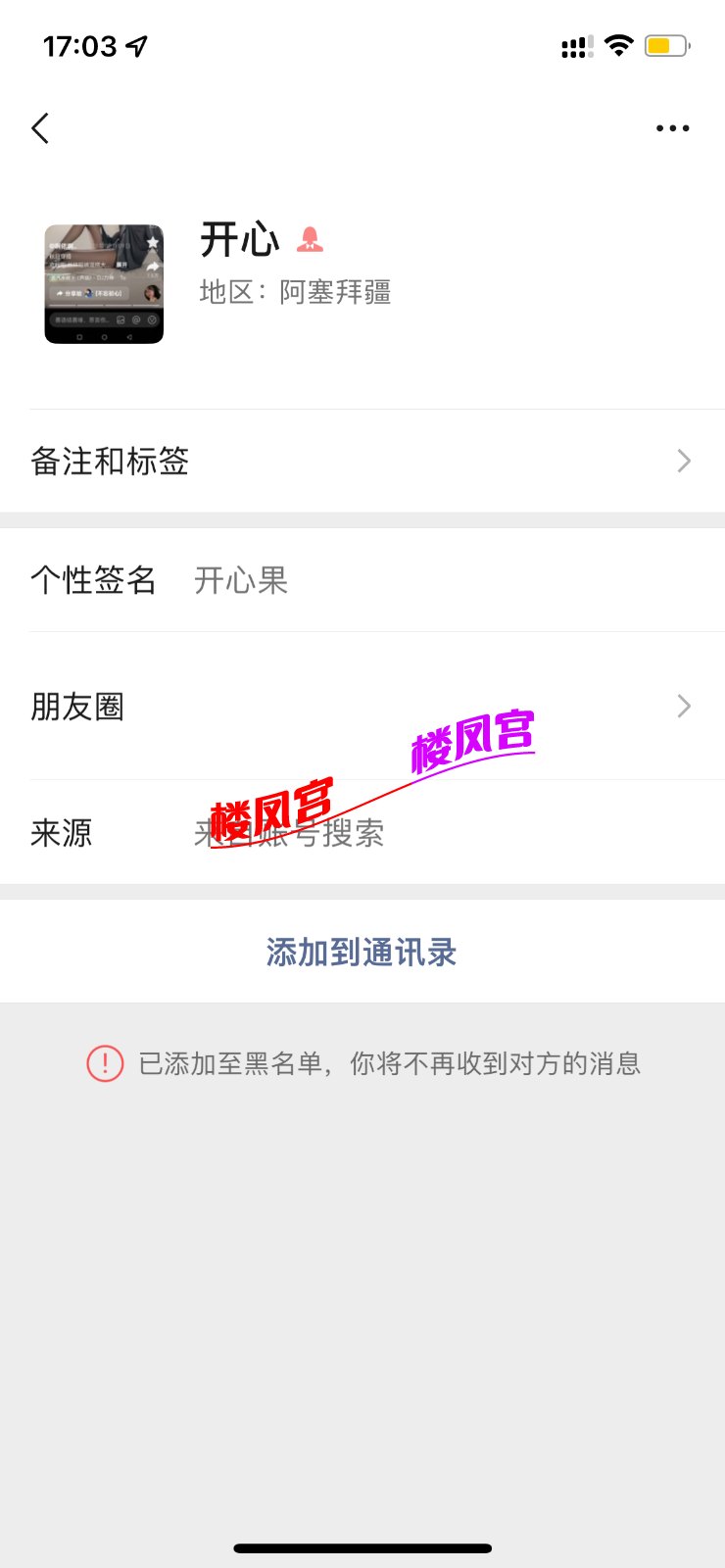
Task: Tap the location arrow next to the time
Action: tap(133, 45)
